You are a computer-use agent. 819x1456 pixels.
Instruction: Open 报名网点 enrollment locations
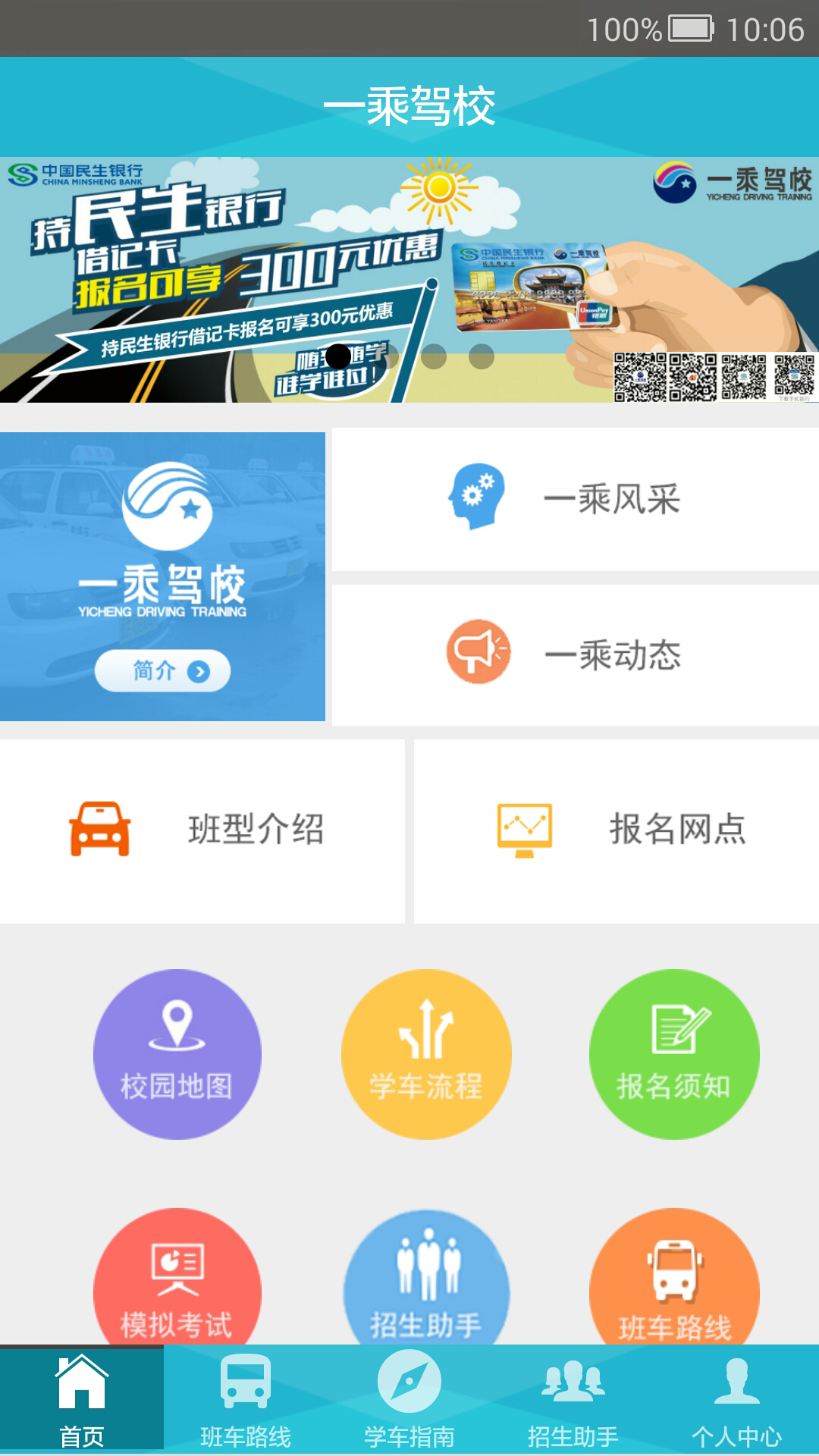[616, 830]
